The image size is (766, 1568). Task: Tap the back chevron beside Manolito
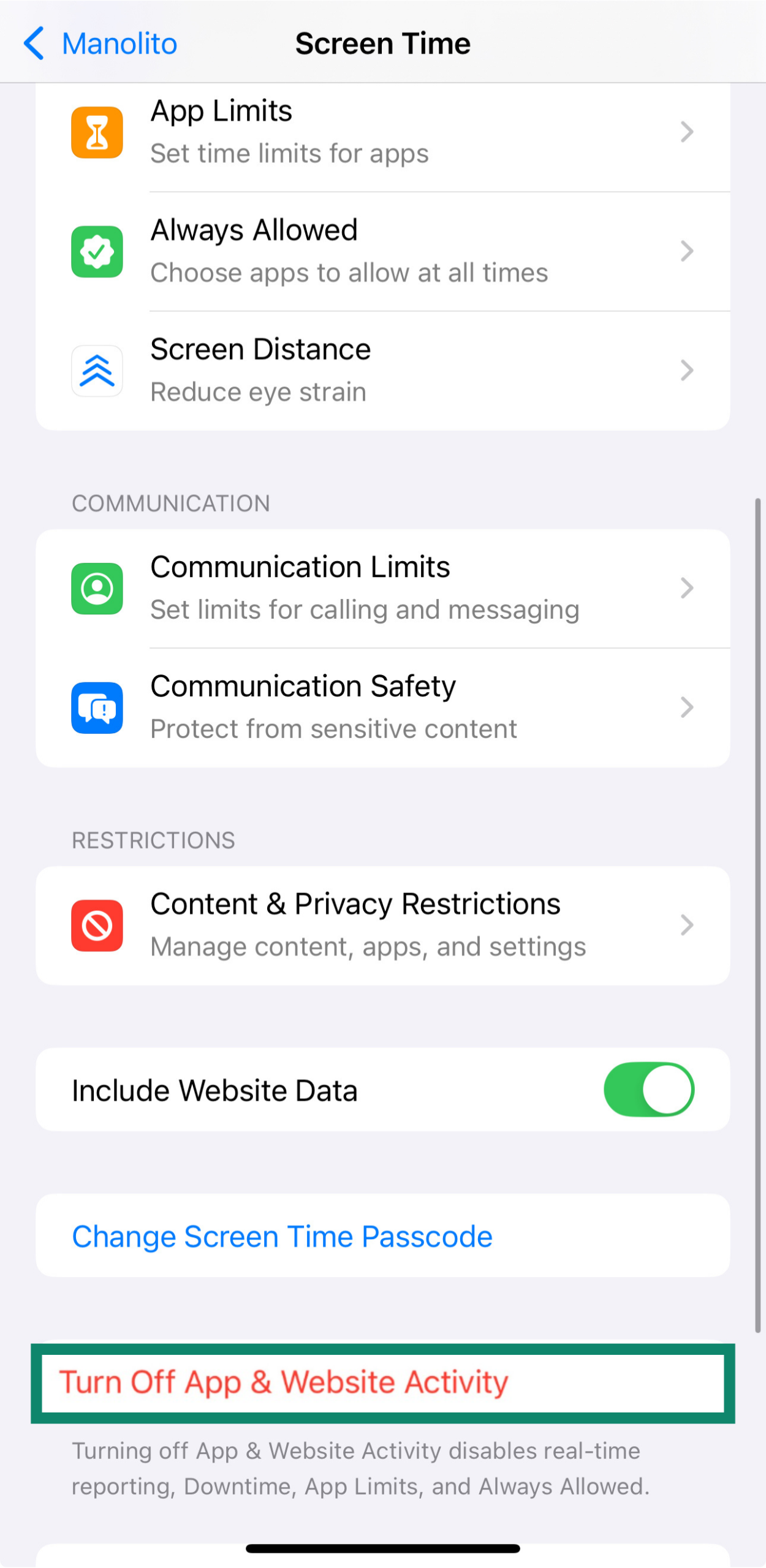[34, 43]
